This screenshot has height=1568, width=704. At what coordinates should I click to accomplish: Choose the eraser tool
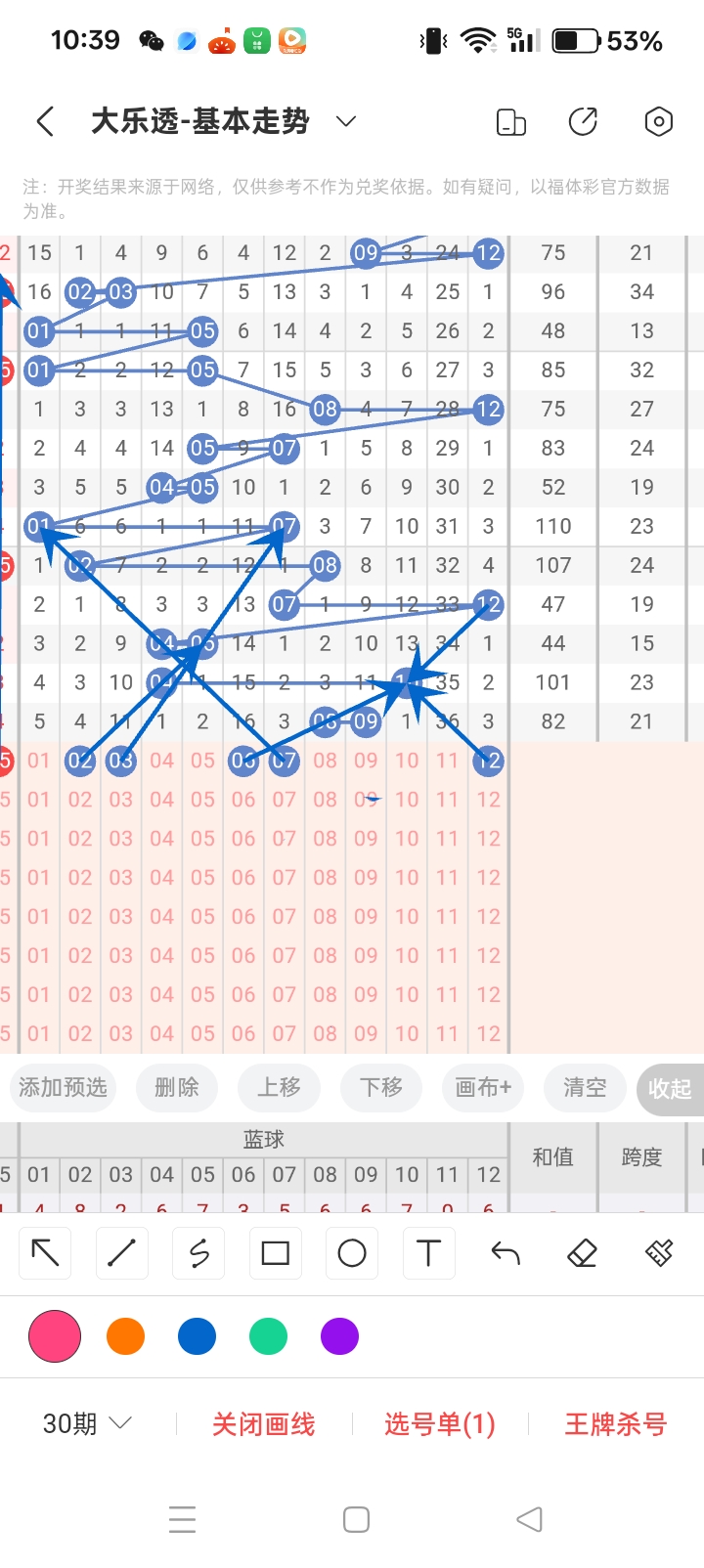click(582, 1253)
